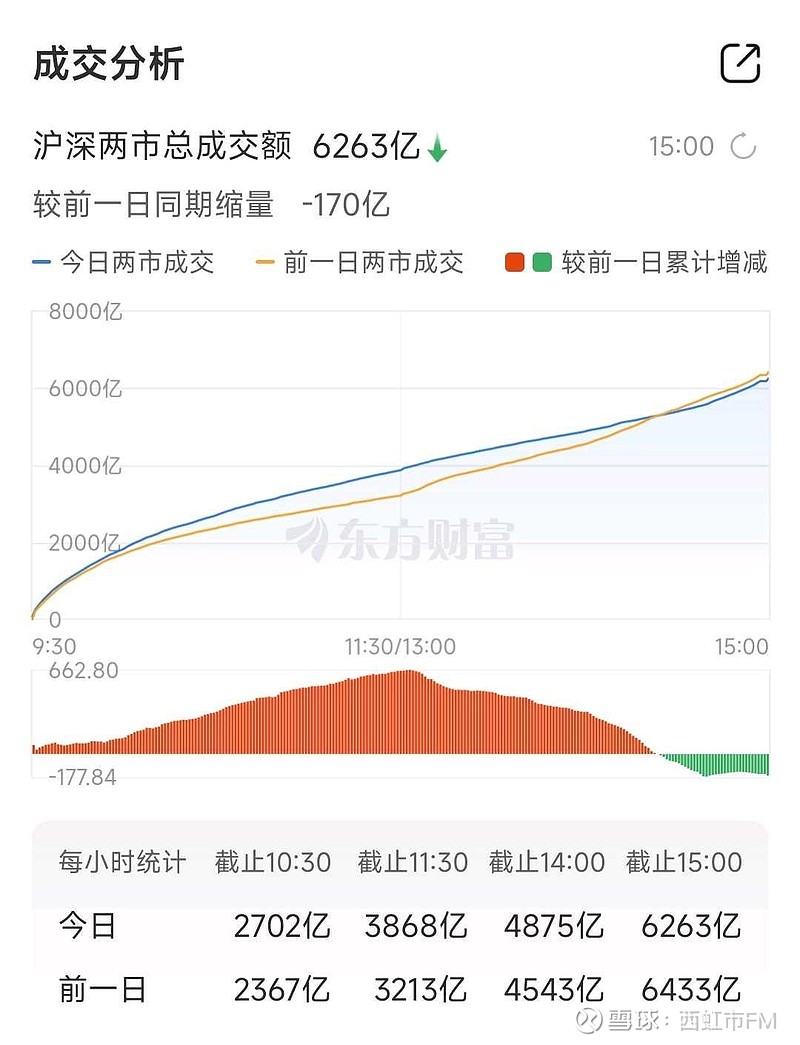800x1045 pixels.
Task: Expand the 成交分析 panel header
Action: [x=107, y=62]
